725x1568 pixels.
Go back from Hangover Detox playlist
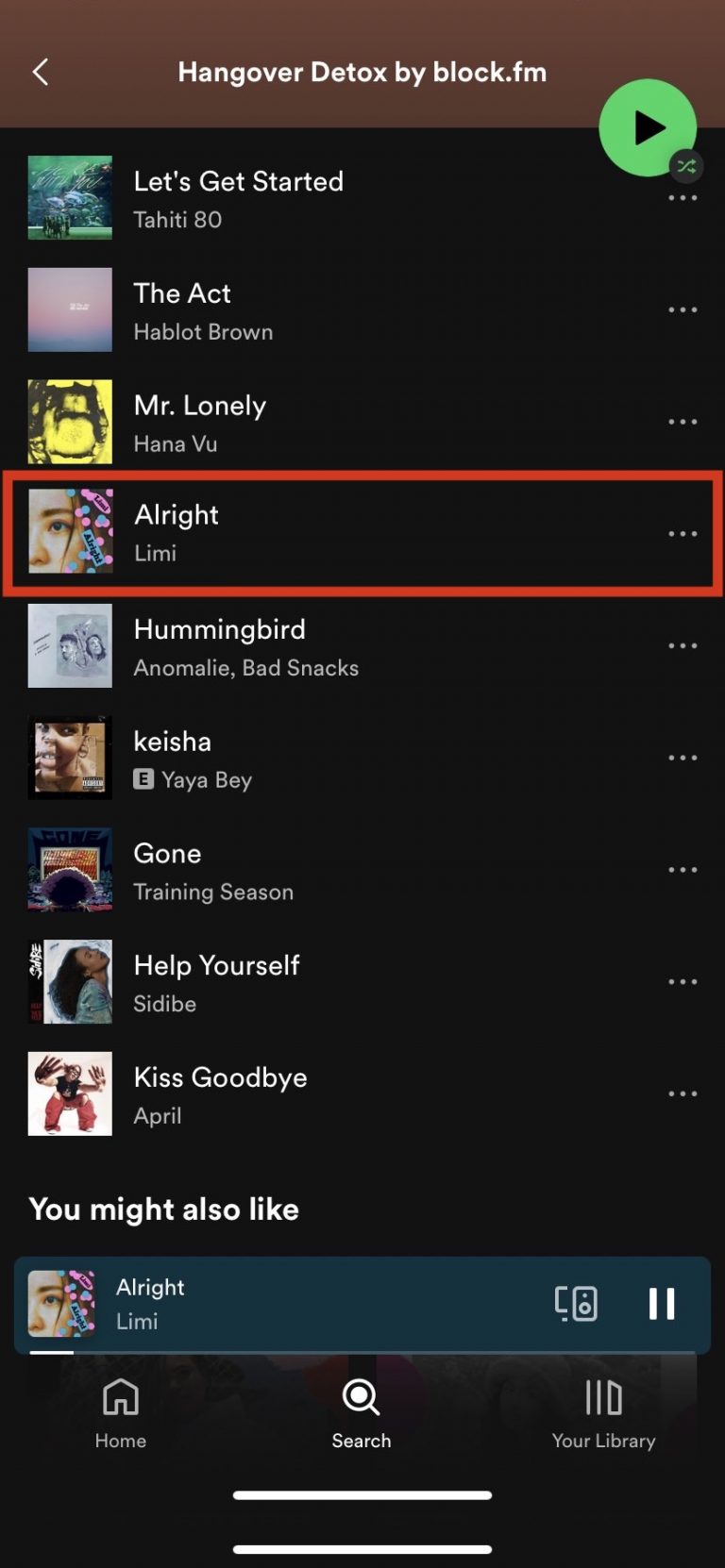tap(41, 73)
